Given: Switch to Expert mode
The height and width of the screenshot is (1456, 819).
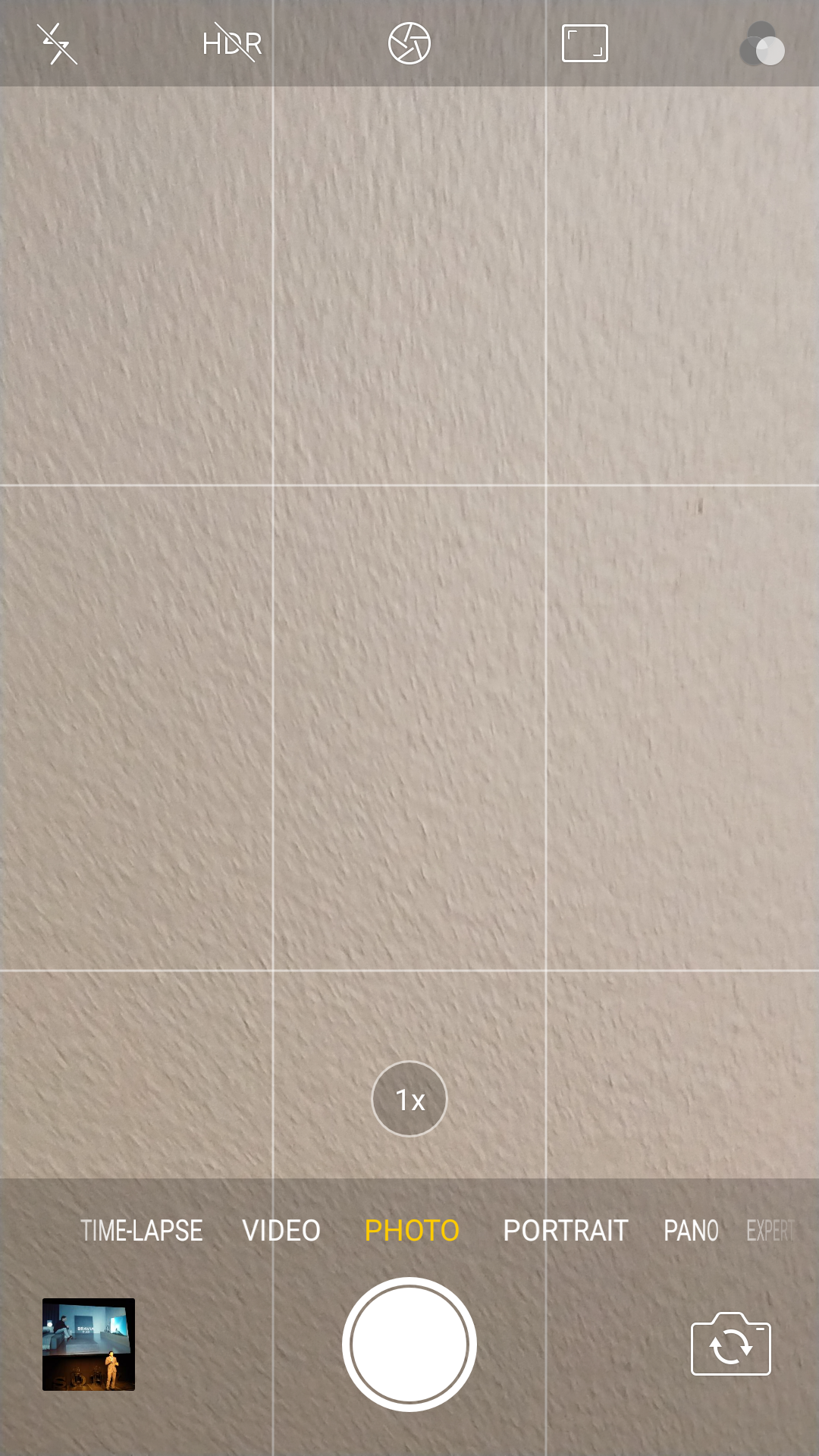Looking at the screenshot, I should 770,1230.
